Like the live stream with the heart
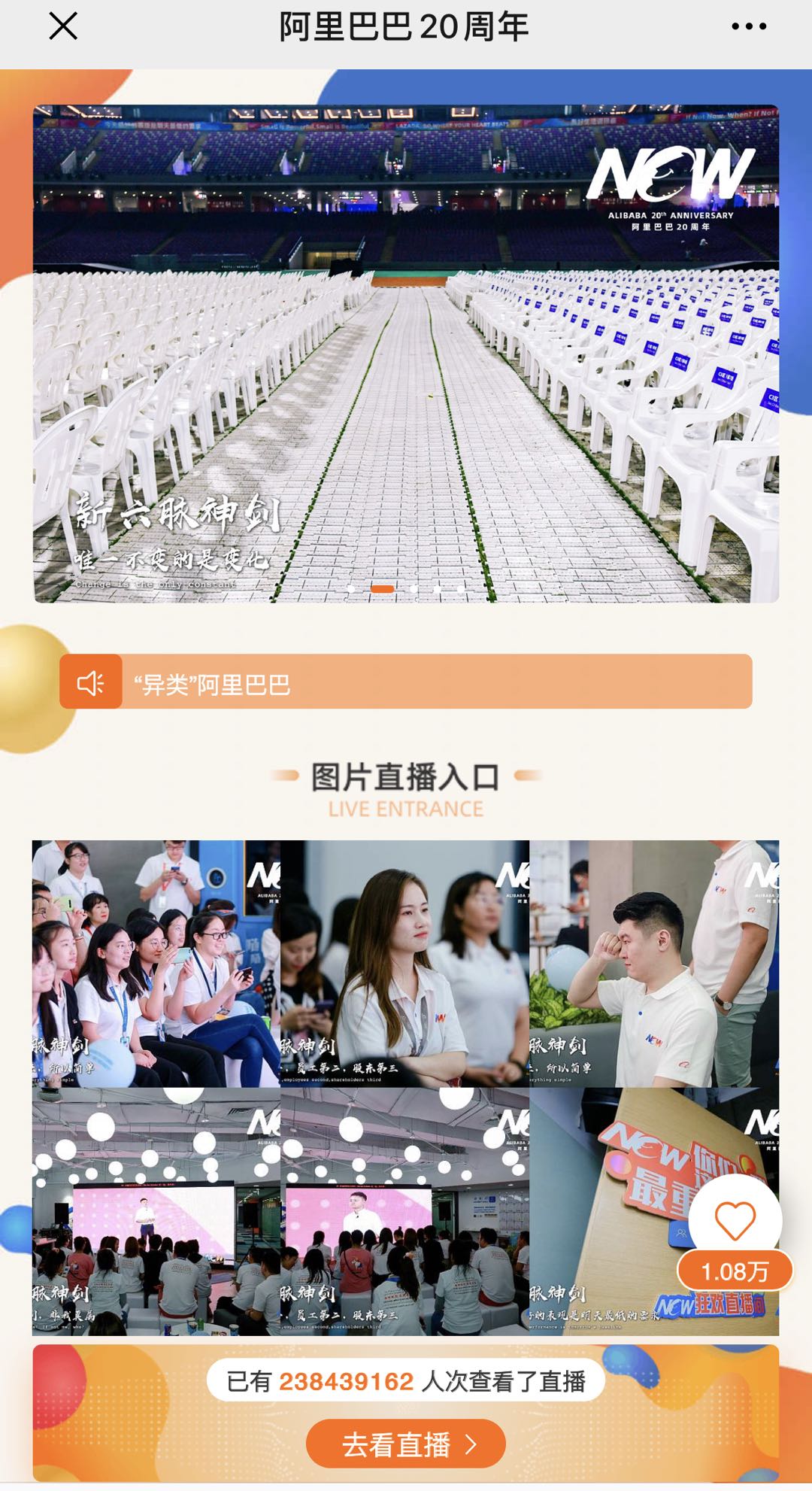Viewport: 812px width, 1491px height. coord(735,1220)
